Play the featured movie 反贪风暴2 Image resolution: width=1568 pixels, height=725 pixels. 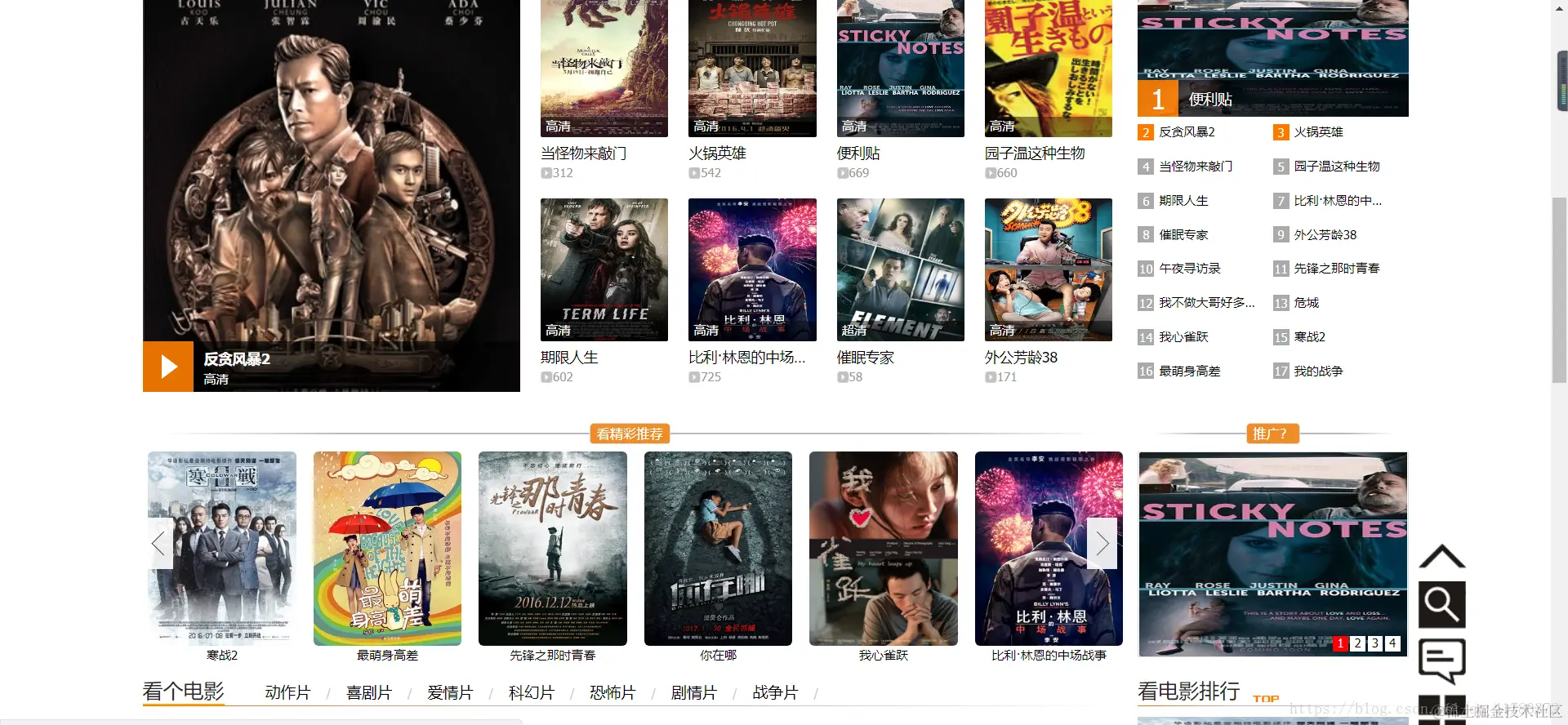point(168,367)
